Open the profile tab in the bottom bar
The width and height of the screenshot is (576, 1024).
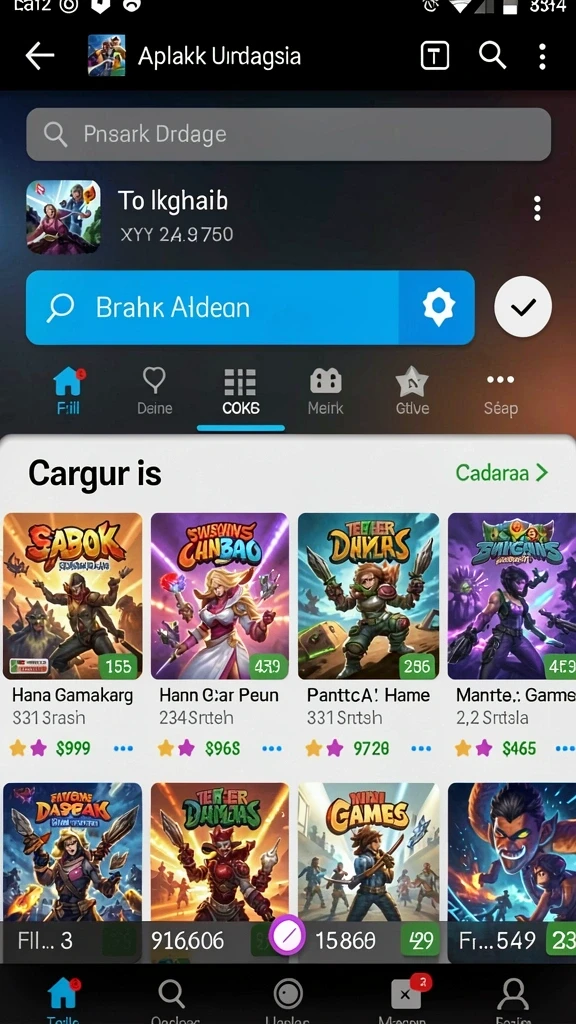pyautogui.click(x=513, y=997)
